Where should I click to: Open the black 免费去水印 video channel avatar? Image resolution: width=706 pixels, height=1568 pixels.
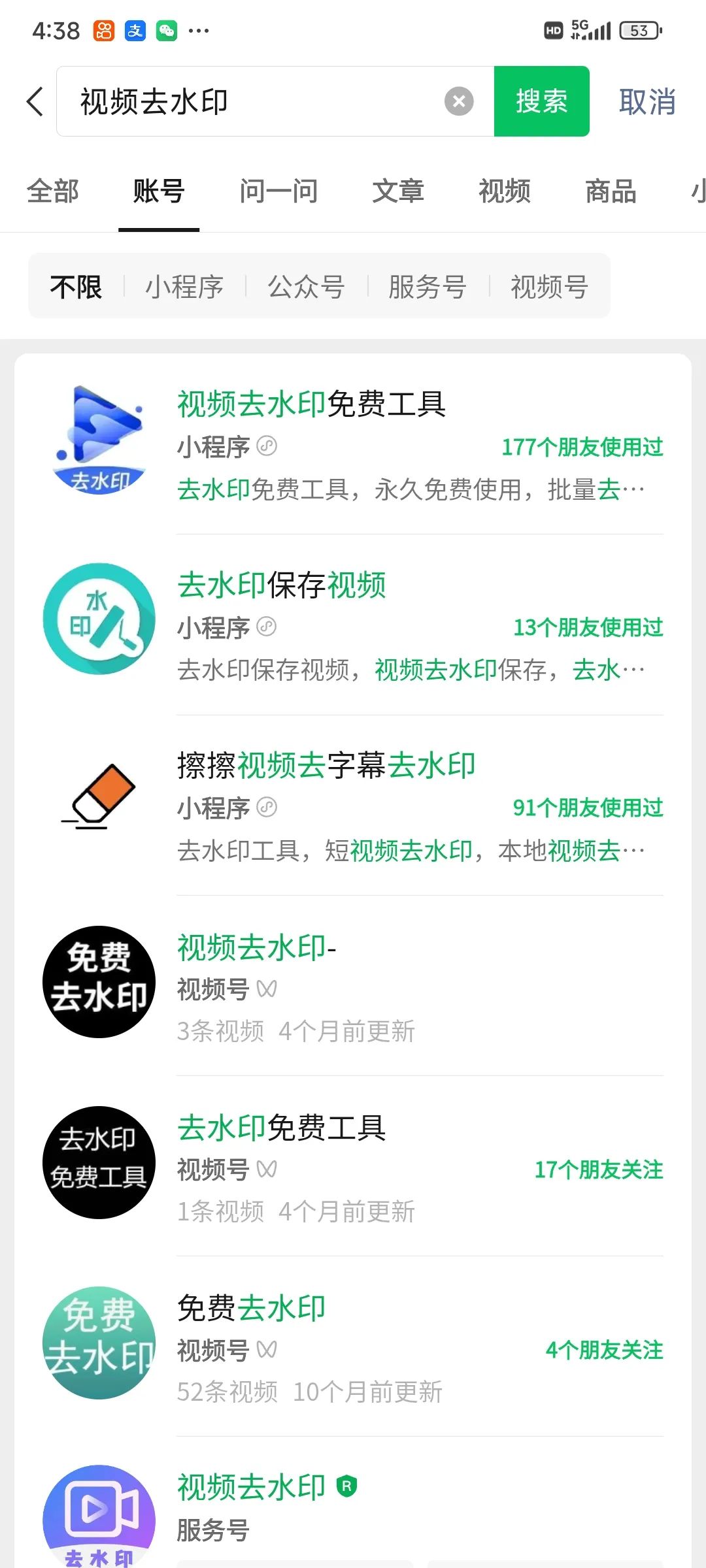(x=99, y=982)
